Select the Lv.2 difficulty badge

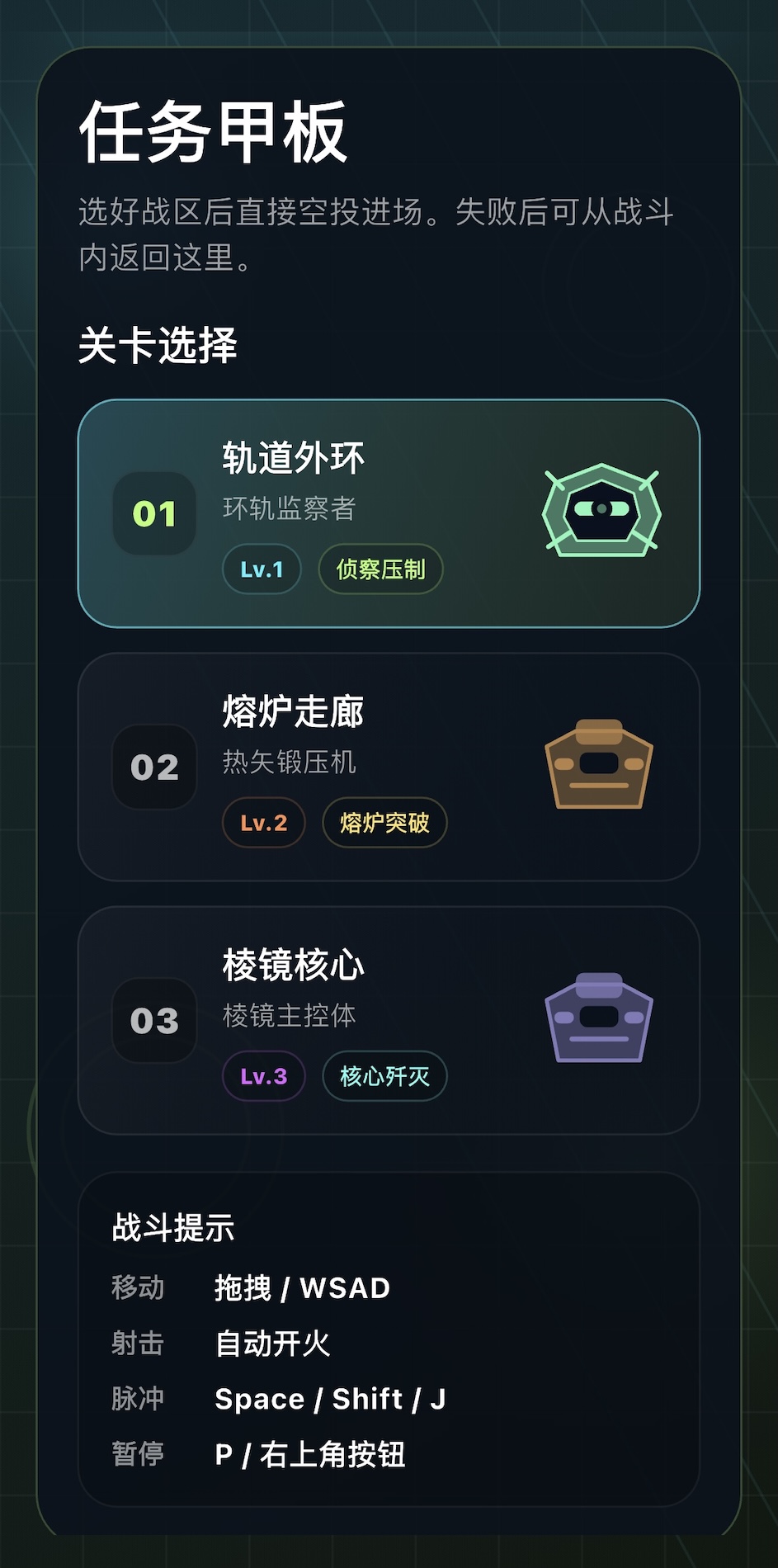(x=263, y=823)
